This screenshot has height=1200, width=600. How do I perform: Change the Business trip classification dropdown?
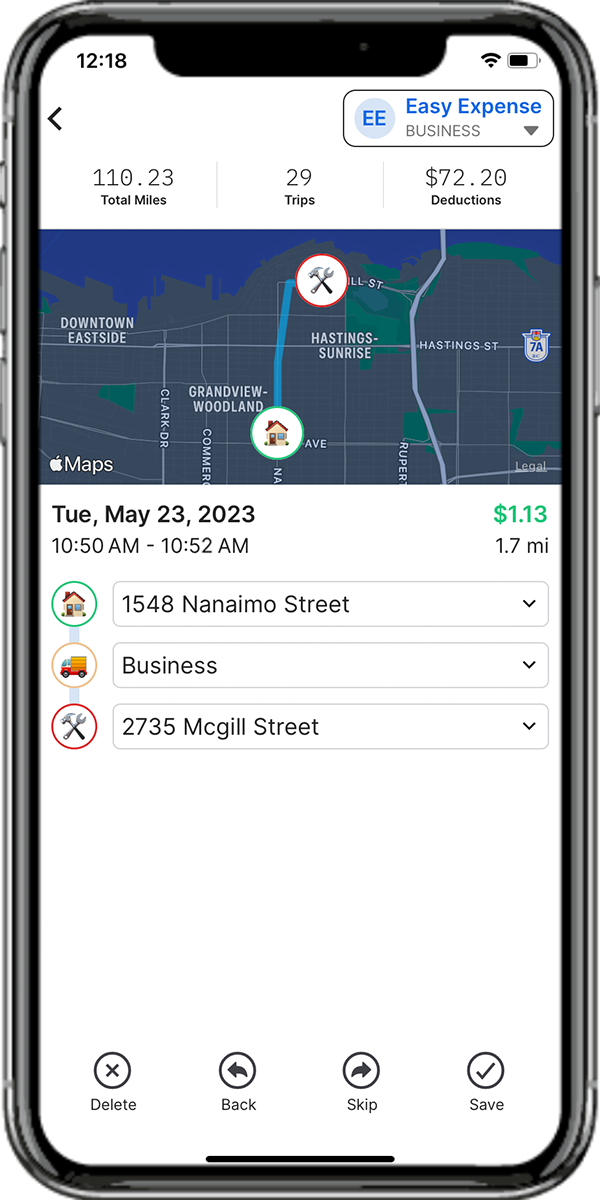point(330,666)
